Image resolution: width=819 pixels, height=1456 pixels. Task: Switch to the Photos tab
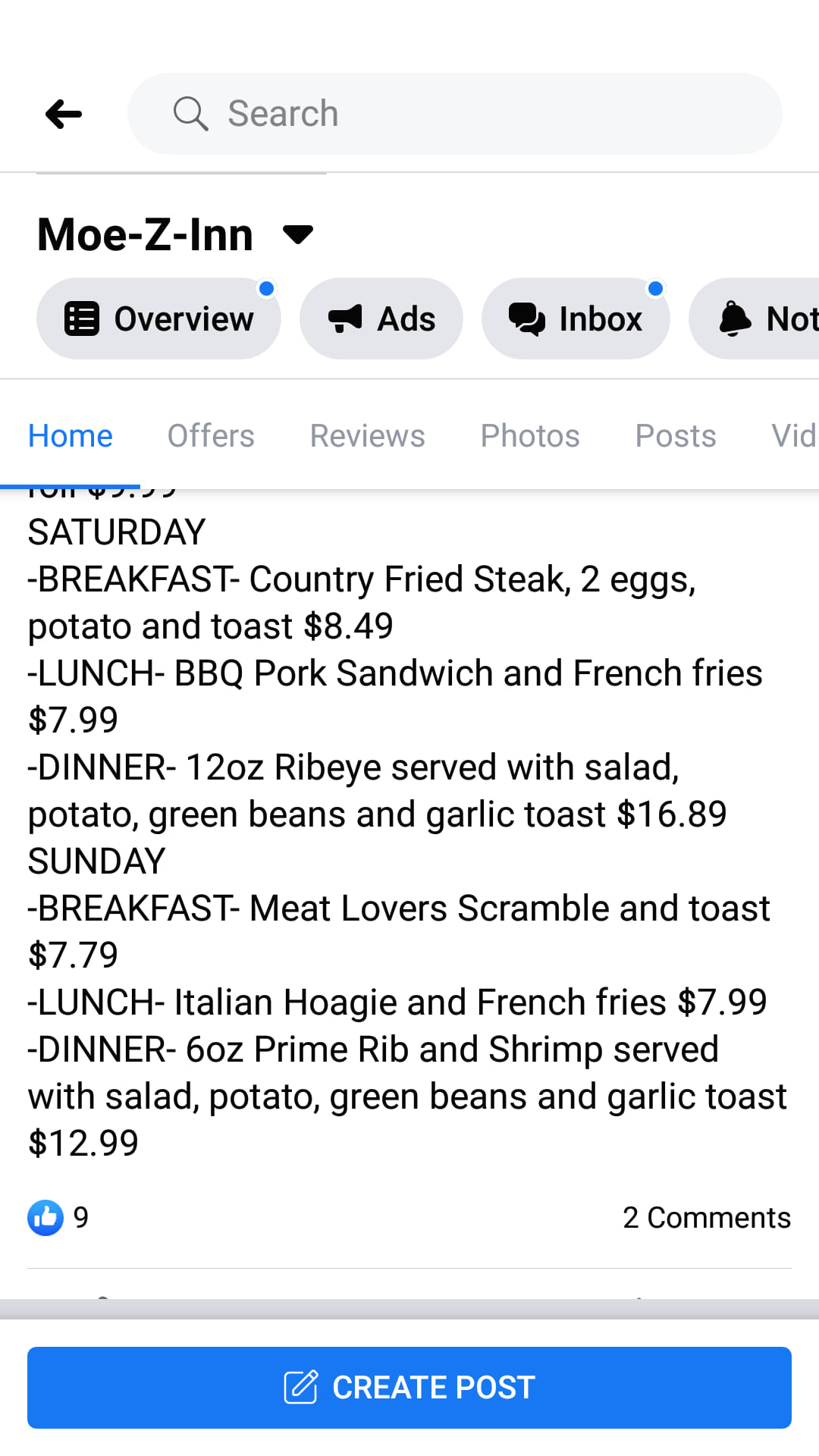tap(530, 436)
